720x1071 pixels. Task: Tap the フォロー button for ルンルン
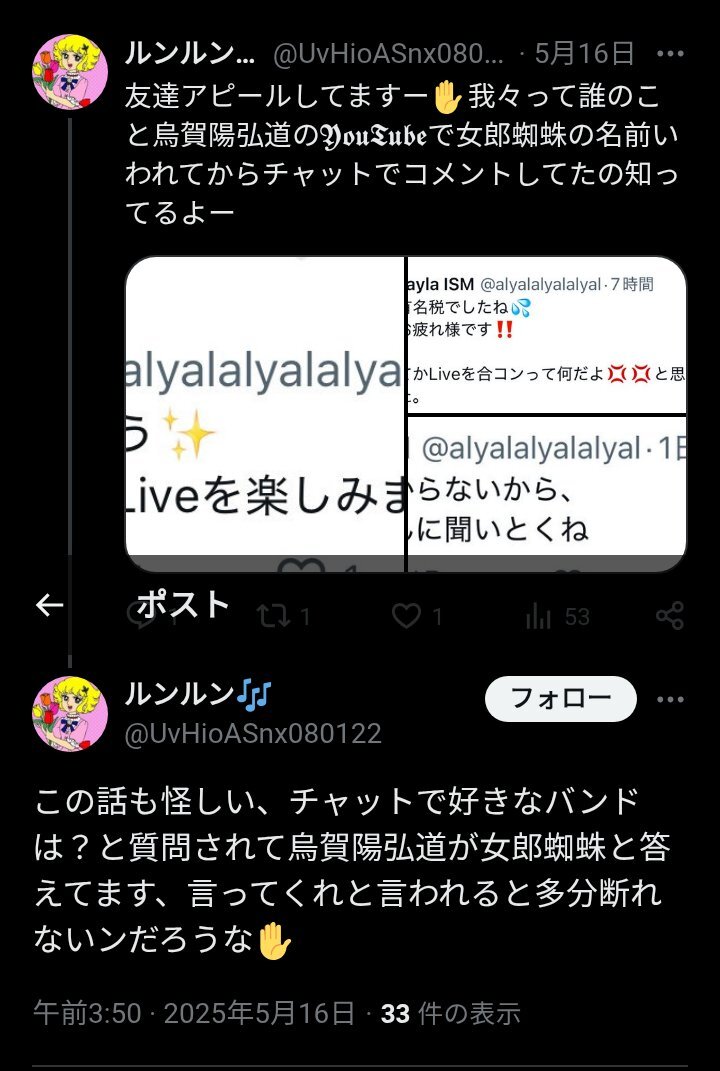tap(561, 698)
